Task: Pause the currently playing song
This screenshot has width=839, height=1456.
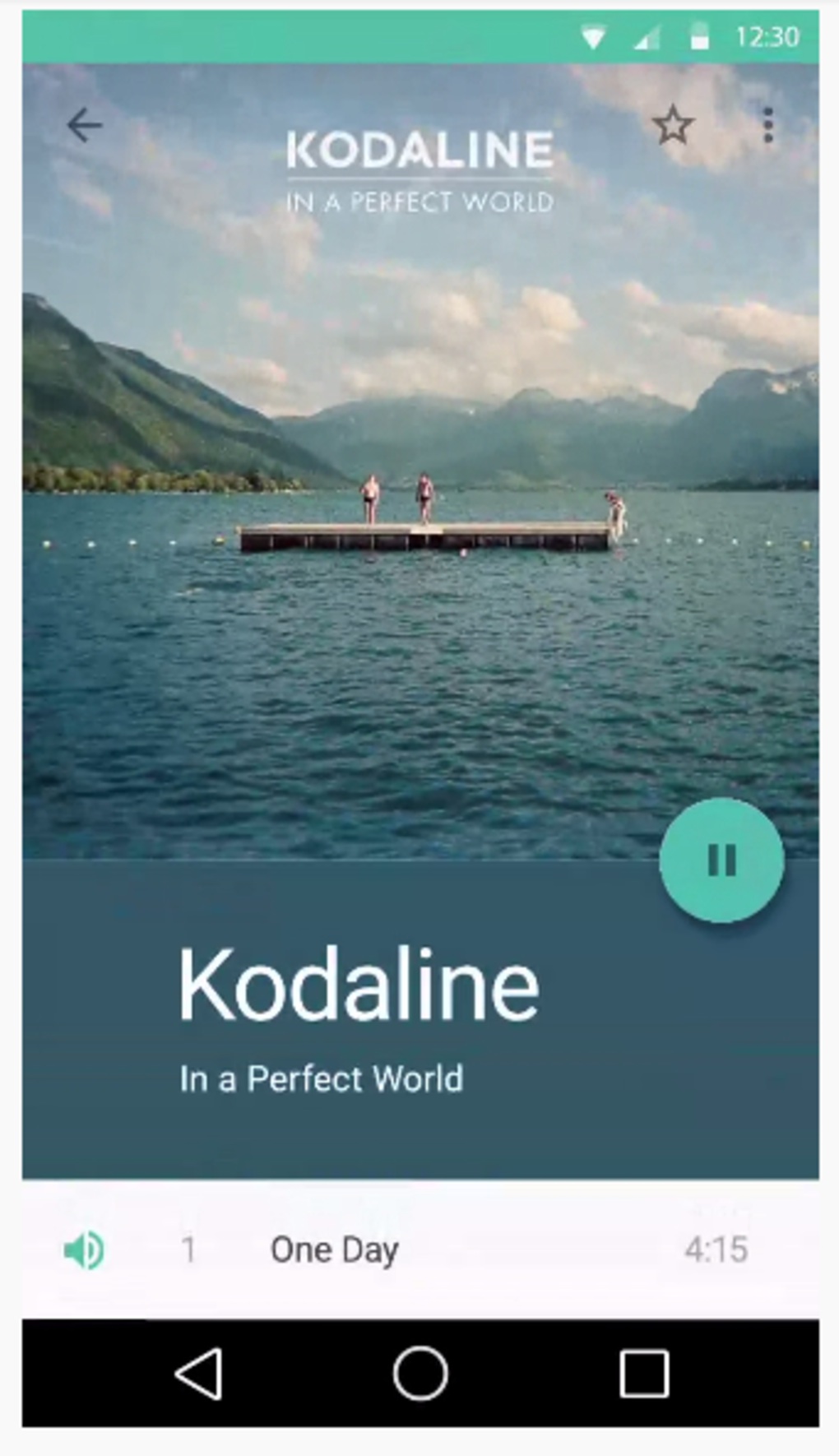Action: (721, 860)
